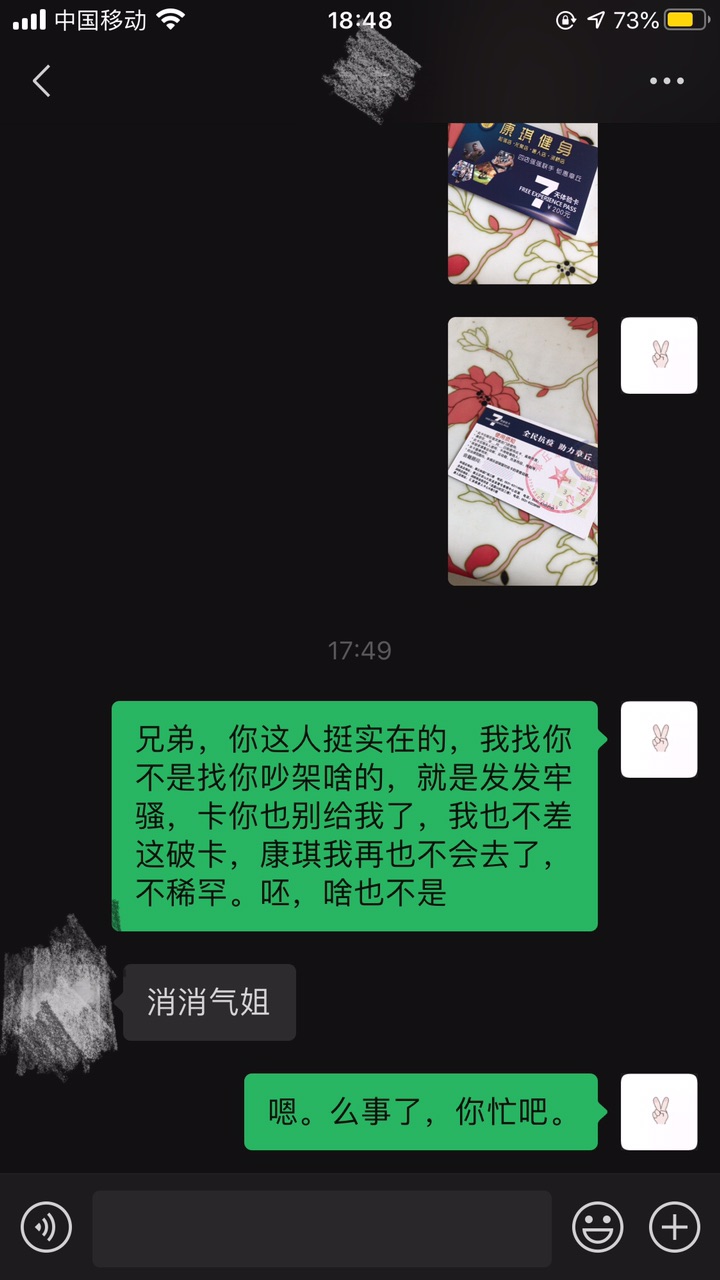This screenshot has height=1280, width=720.
Task: Open the emoji sticker panel
Action: 597,1226
